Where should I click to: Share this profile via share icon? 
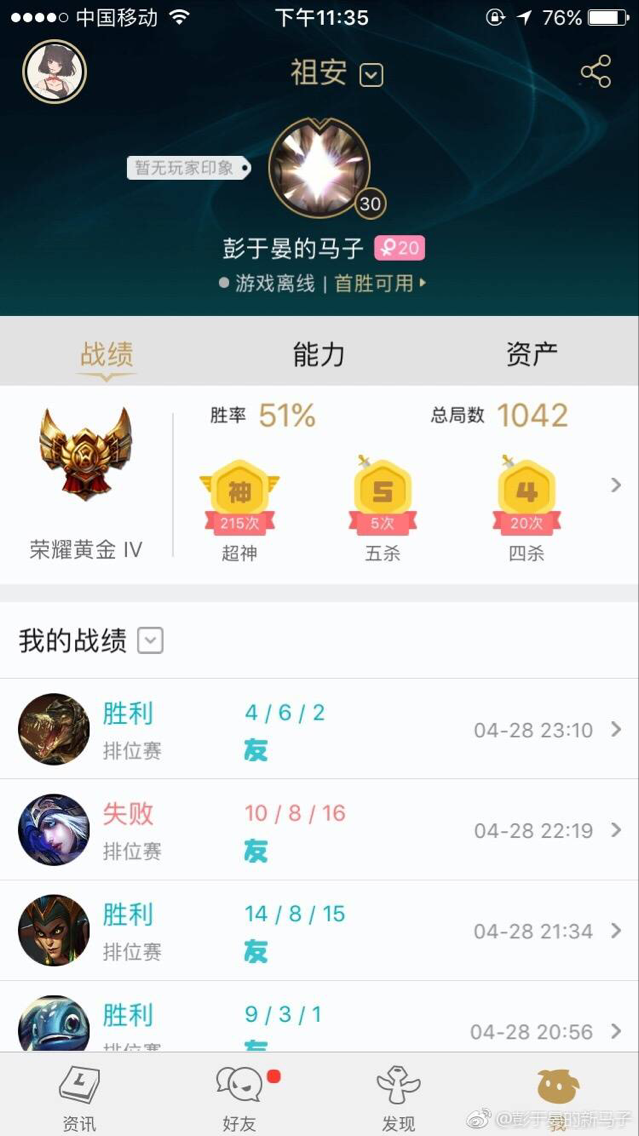(596, 72)
